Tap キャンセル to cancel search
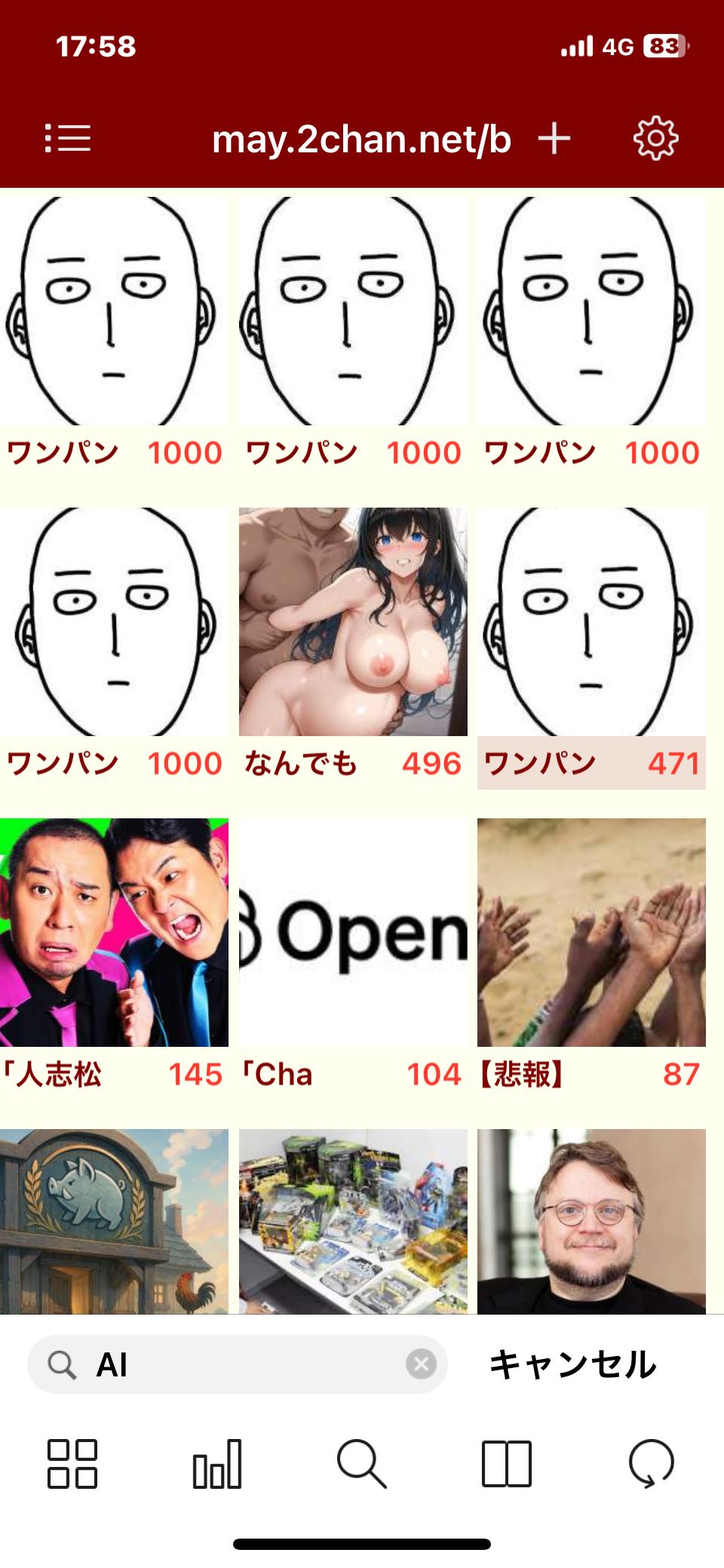This screenshot has width=724, height=1568. click(x=573, y=1364)
